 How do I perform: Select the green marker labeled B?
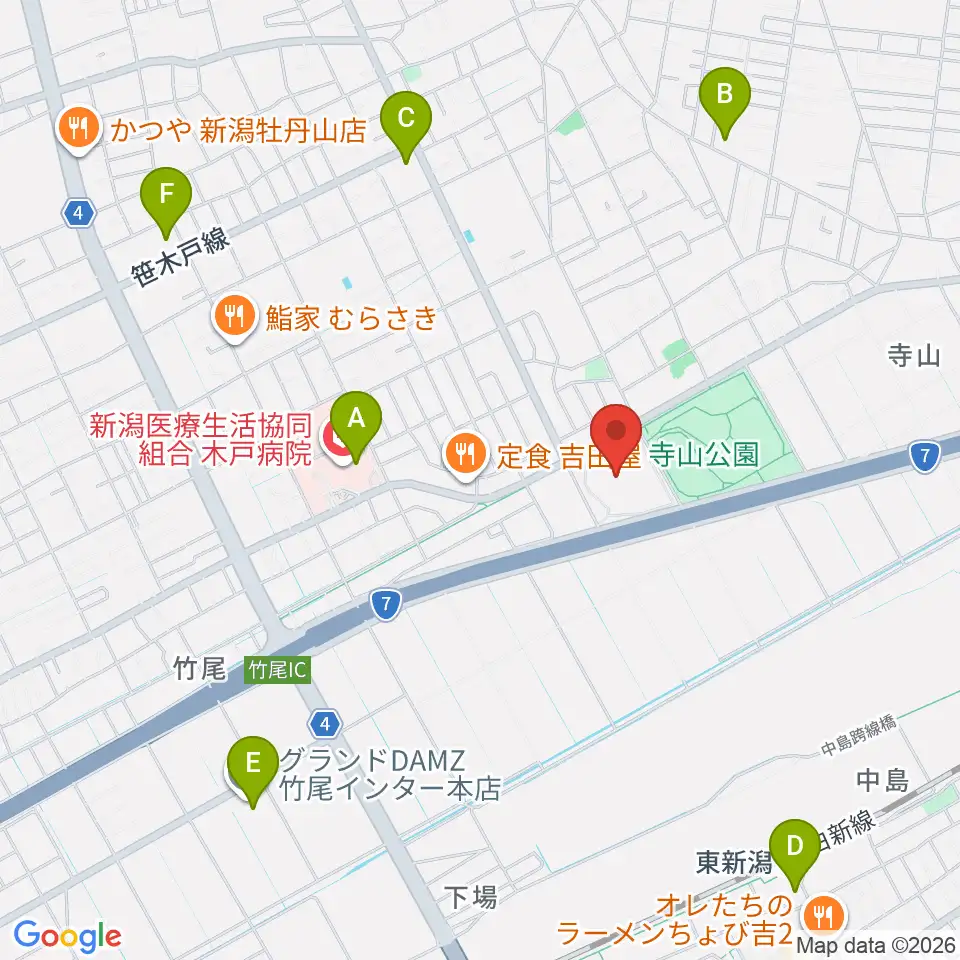[725, 102]
